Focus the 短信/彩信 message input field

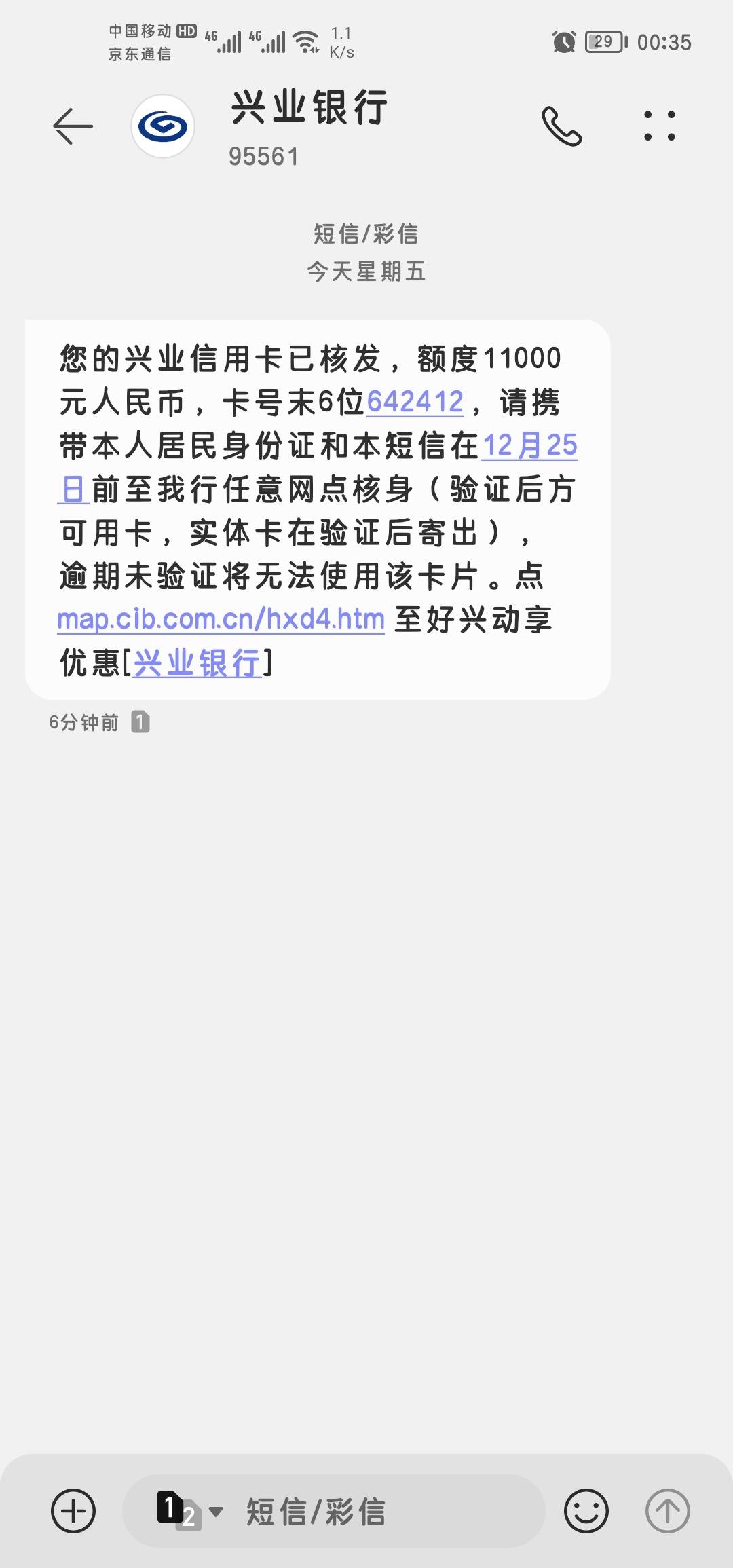pos(380,1511)
